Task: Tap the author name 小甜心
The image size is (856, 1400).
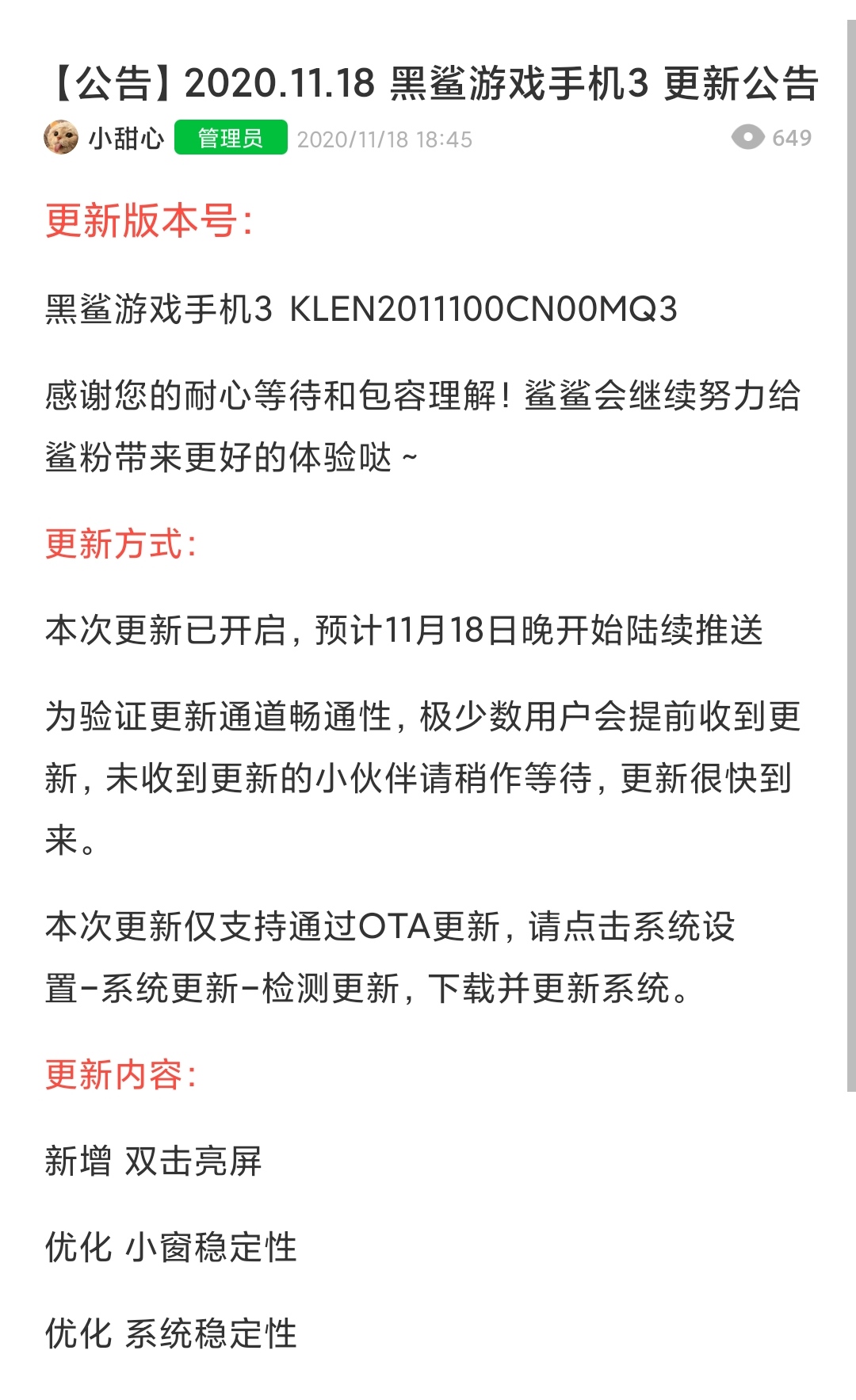Action: (x=126, y=139)
